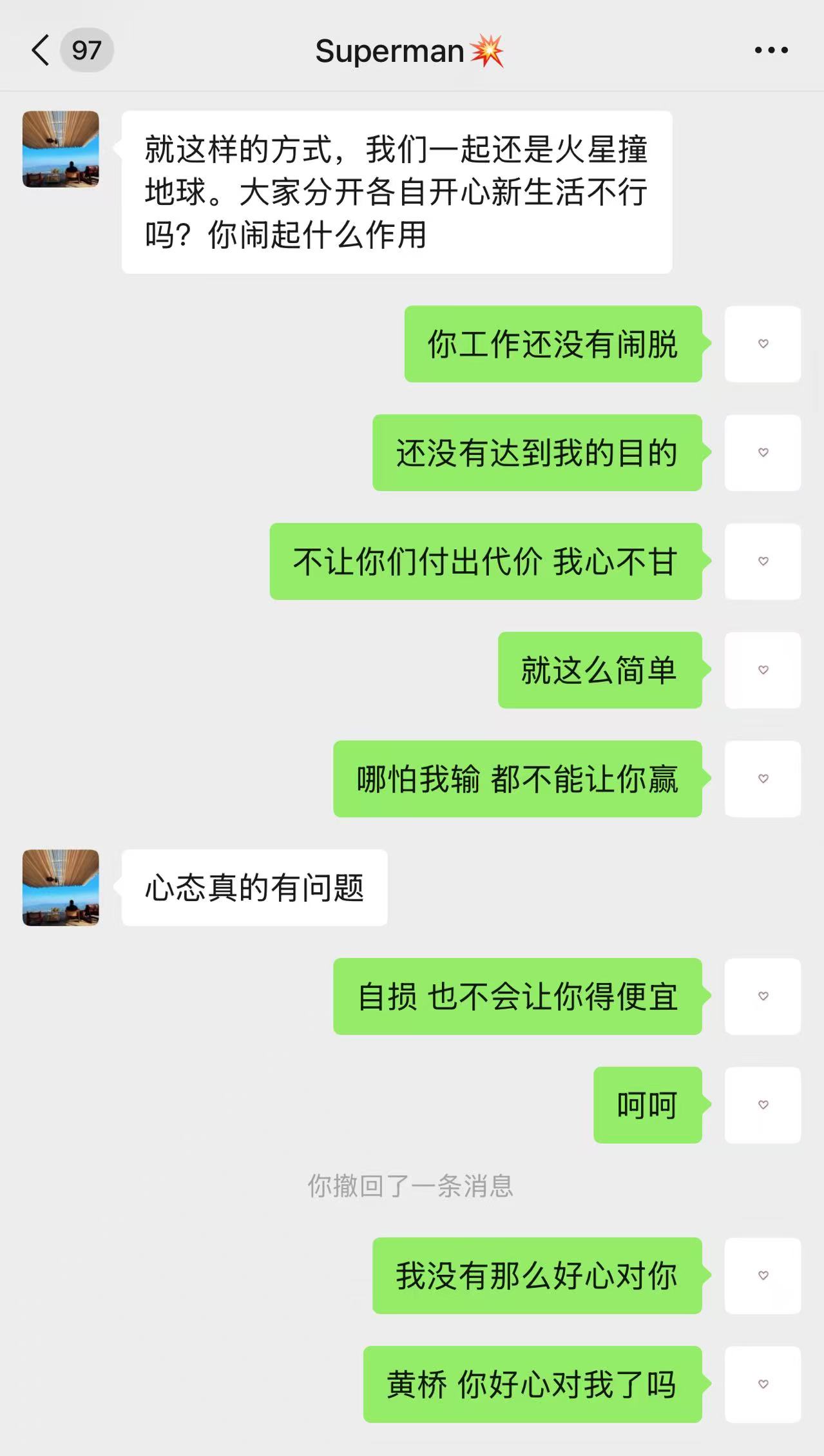
Task: Open own profile picture next to 就这么简单
Action: coord(762,670)
